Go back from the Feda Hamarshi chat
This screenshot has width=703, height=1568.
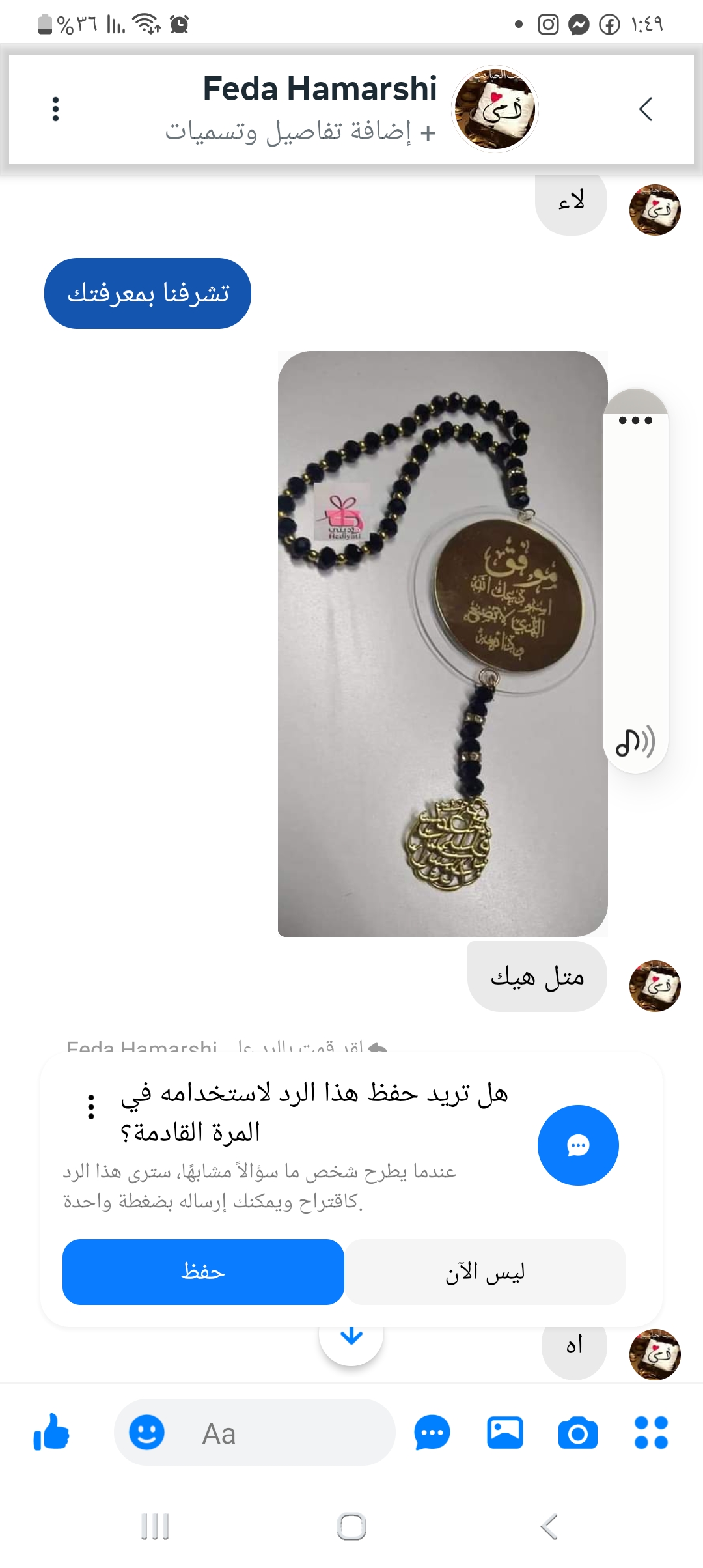(645, 109)
